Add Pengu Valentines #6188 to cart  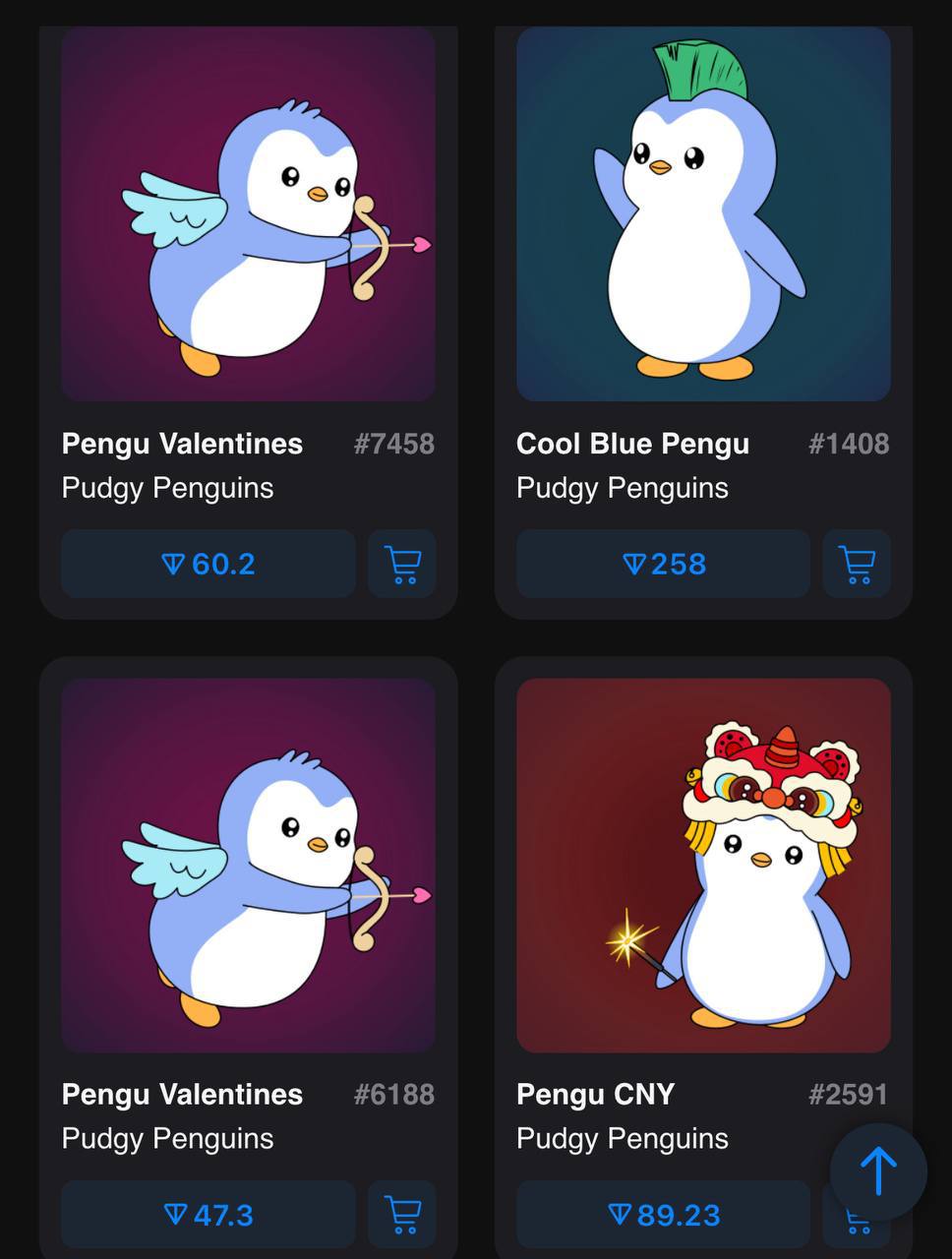click(x=402, y=1215)
